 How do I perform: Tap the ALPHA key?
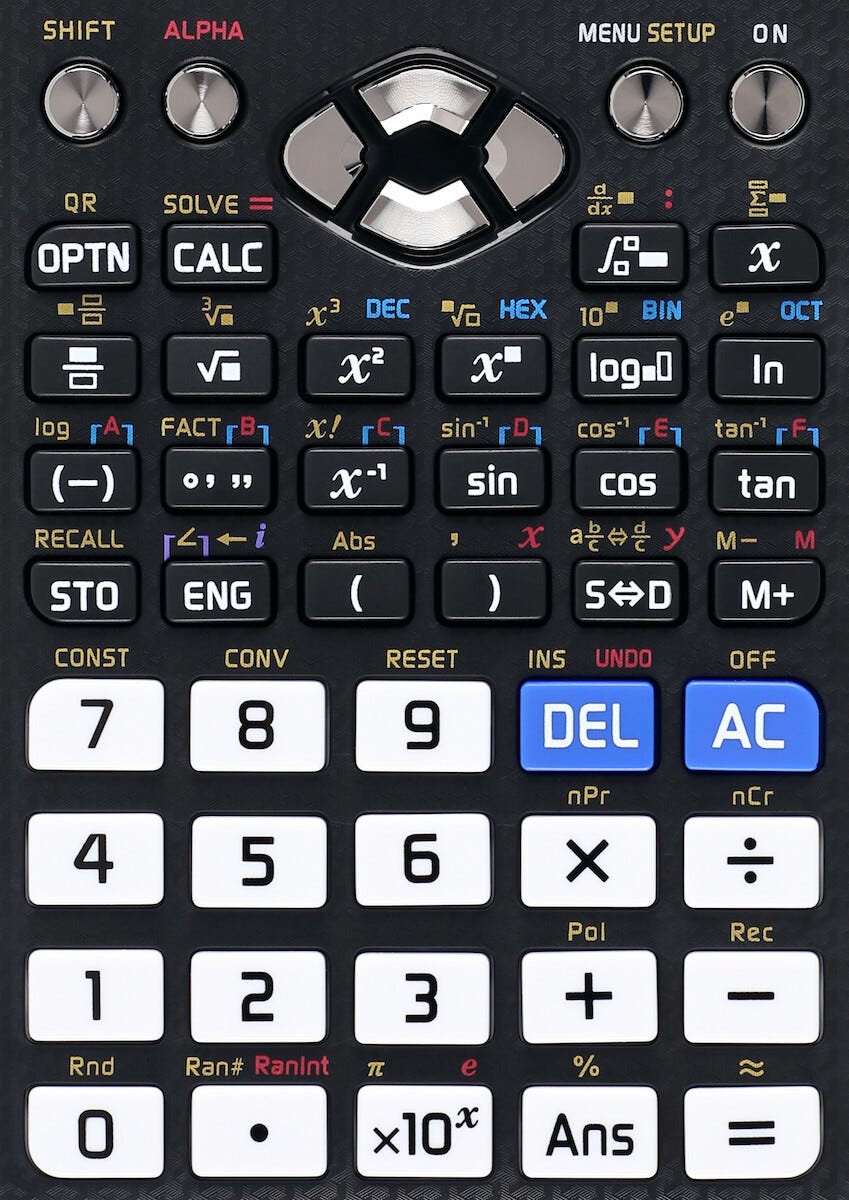(203, 101)
